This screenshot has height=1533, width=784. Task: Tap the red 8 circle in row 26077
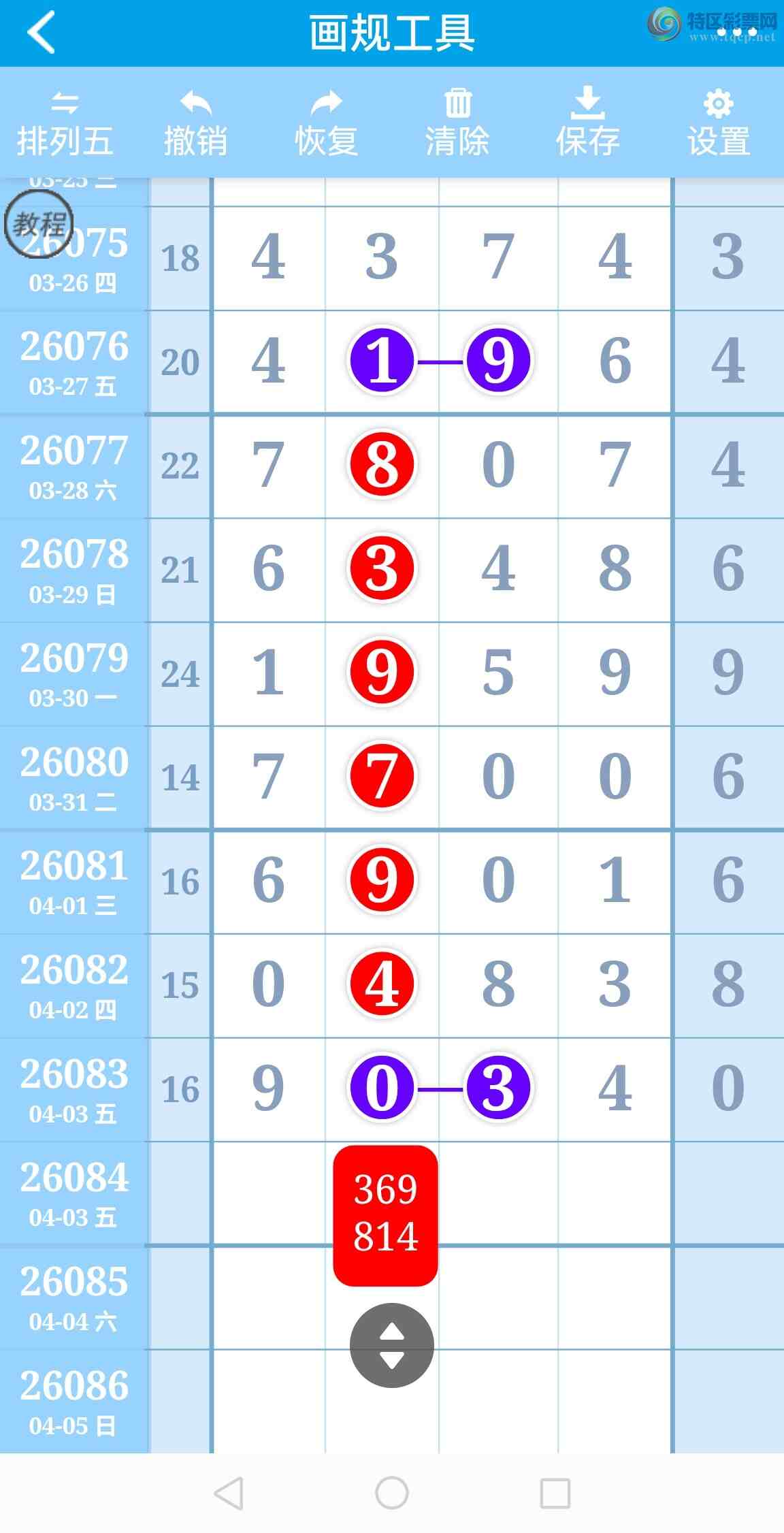coord(382,465)
